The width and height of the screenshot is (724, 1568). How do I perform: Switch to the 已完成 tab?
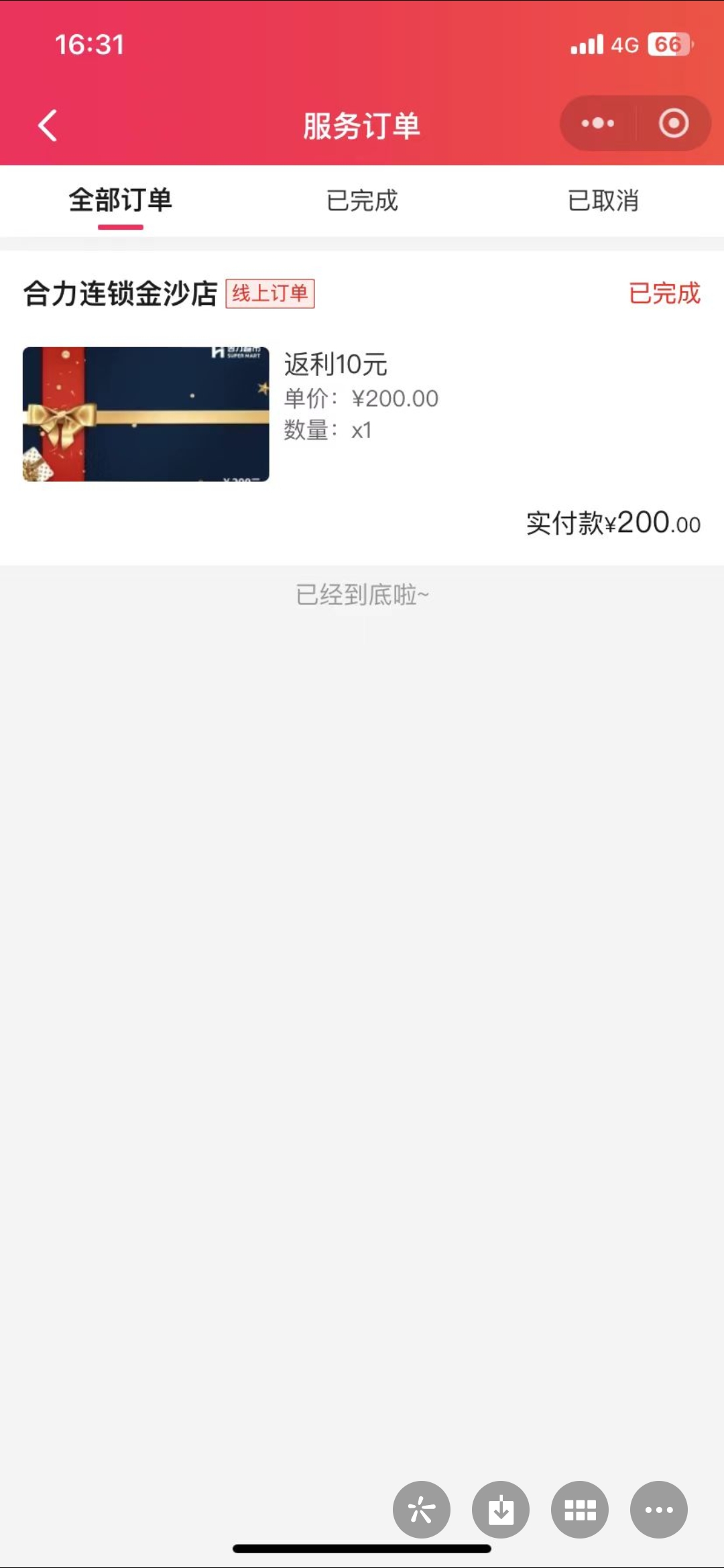(362, 200)
